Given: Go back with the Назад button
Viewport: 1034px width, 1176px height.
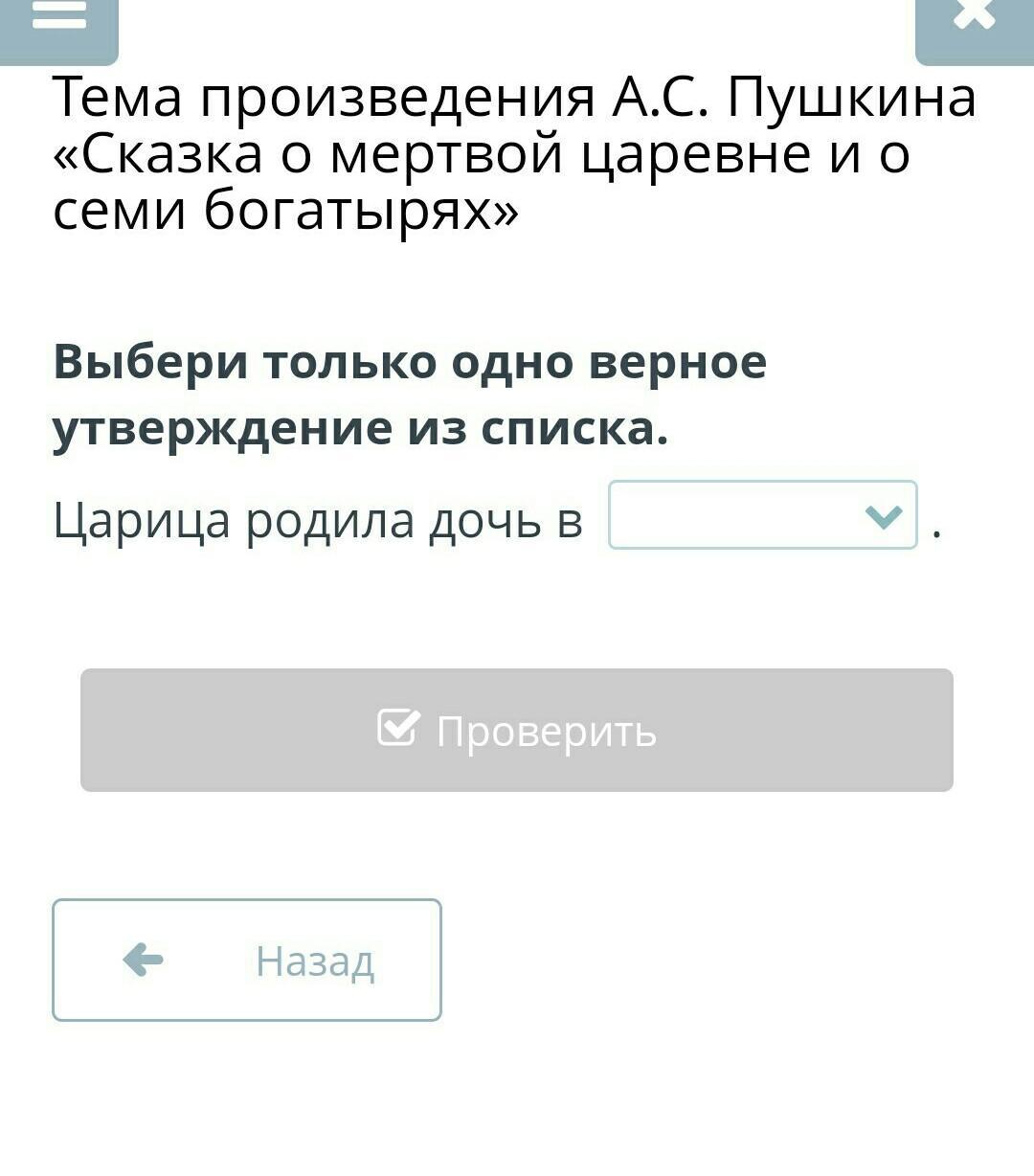Looking at the screenshot, I should point(247,960).
